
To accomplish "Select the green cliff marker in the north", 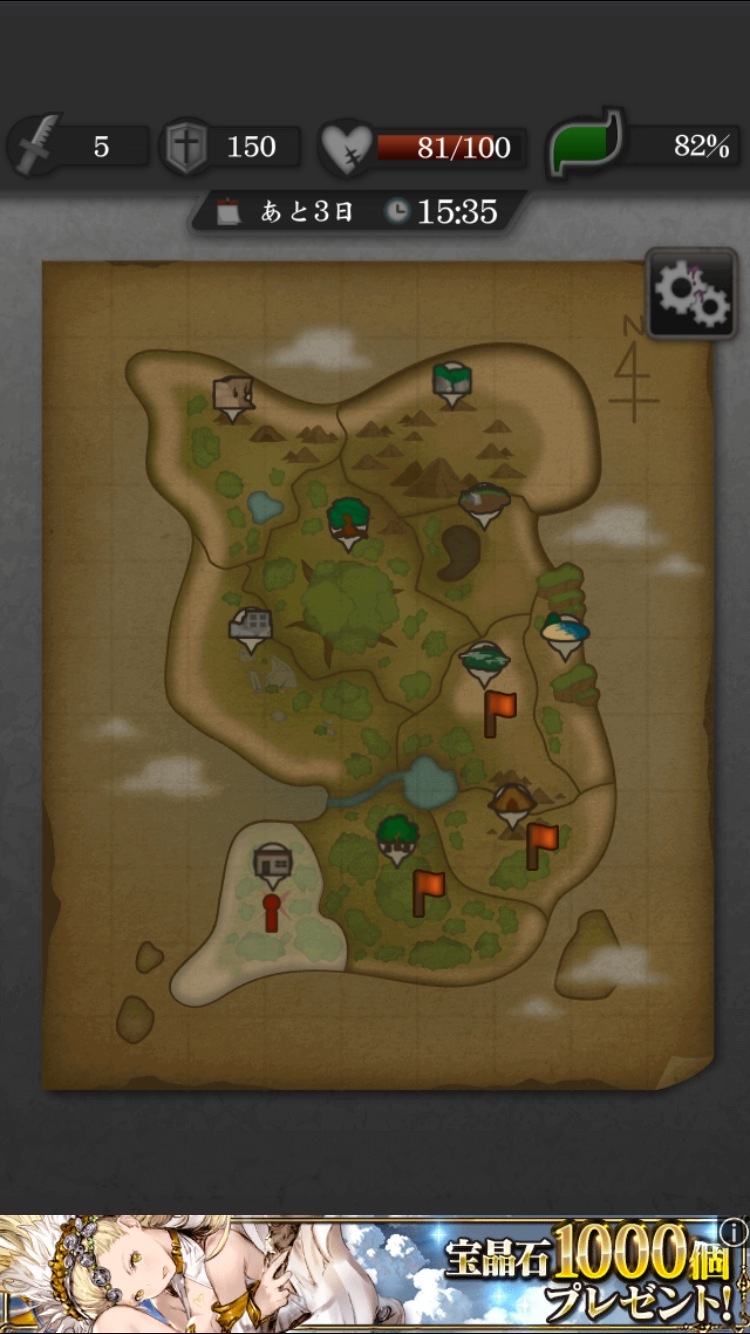I will pyautogui.click(x=453, y=382).
